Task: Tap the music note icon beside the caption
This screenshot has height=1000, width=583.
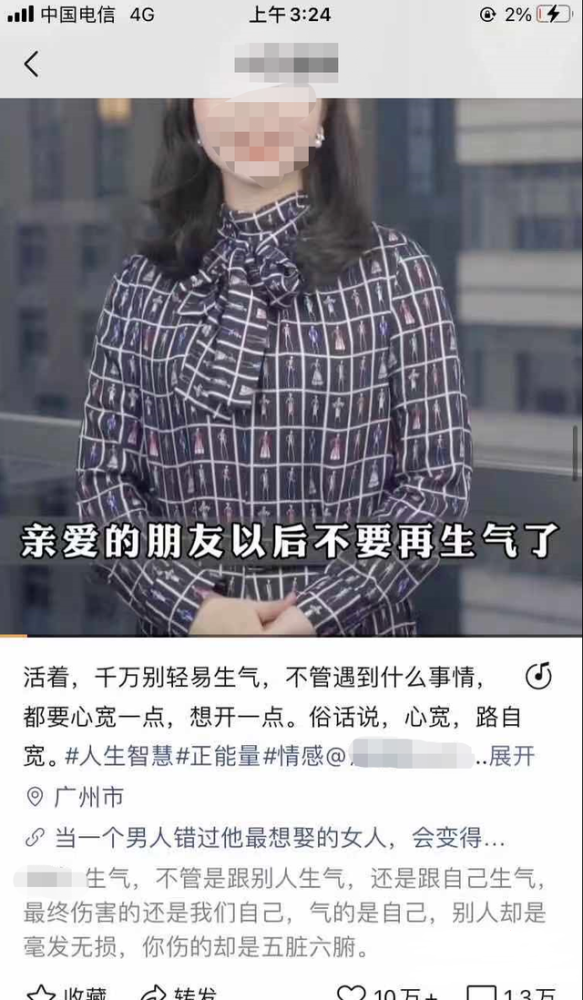Action: (x=538, y=677)
